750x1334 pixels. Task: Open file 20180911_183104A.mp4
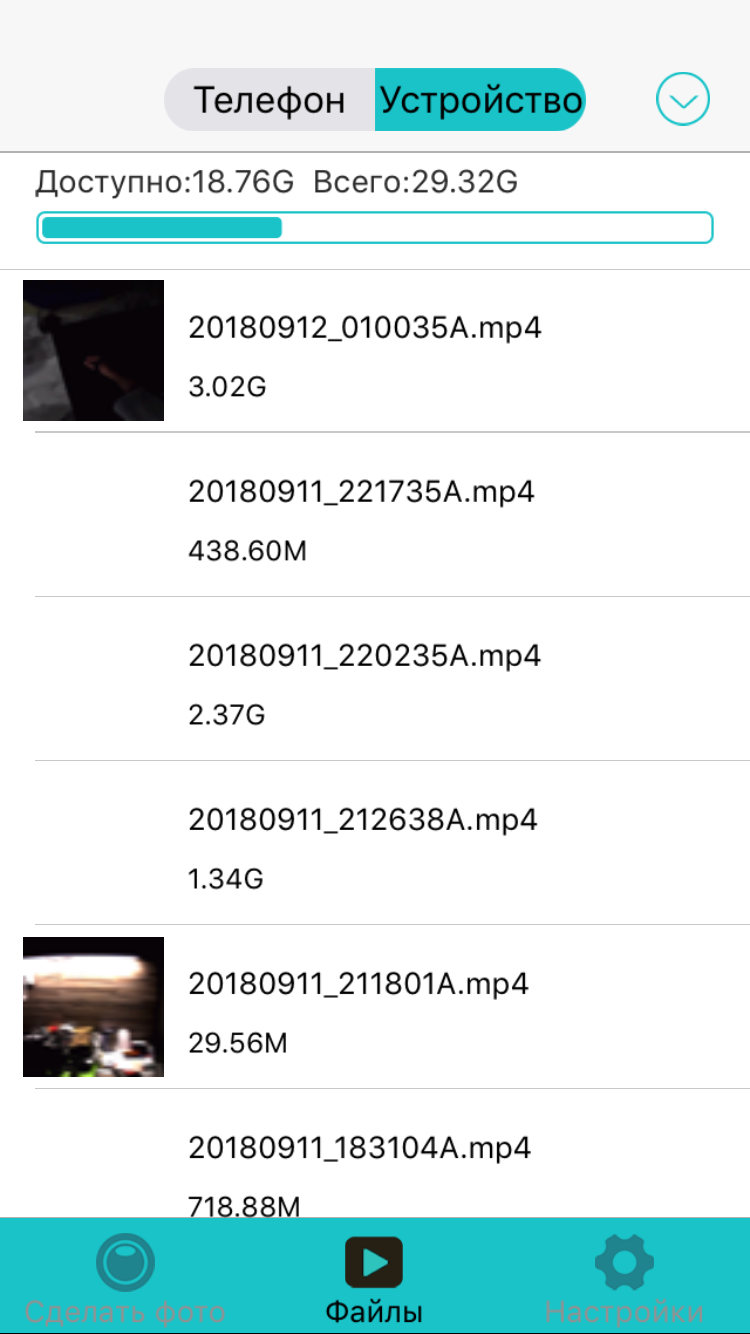(375, 1153)
